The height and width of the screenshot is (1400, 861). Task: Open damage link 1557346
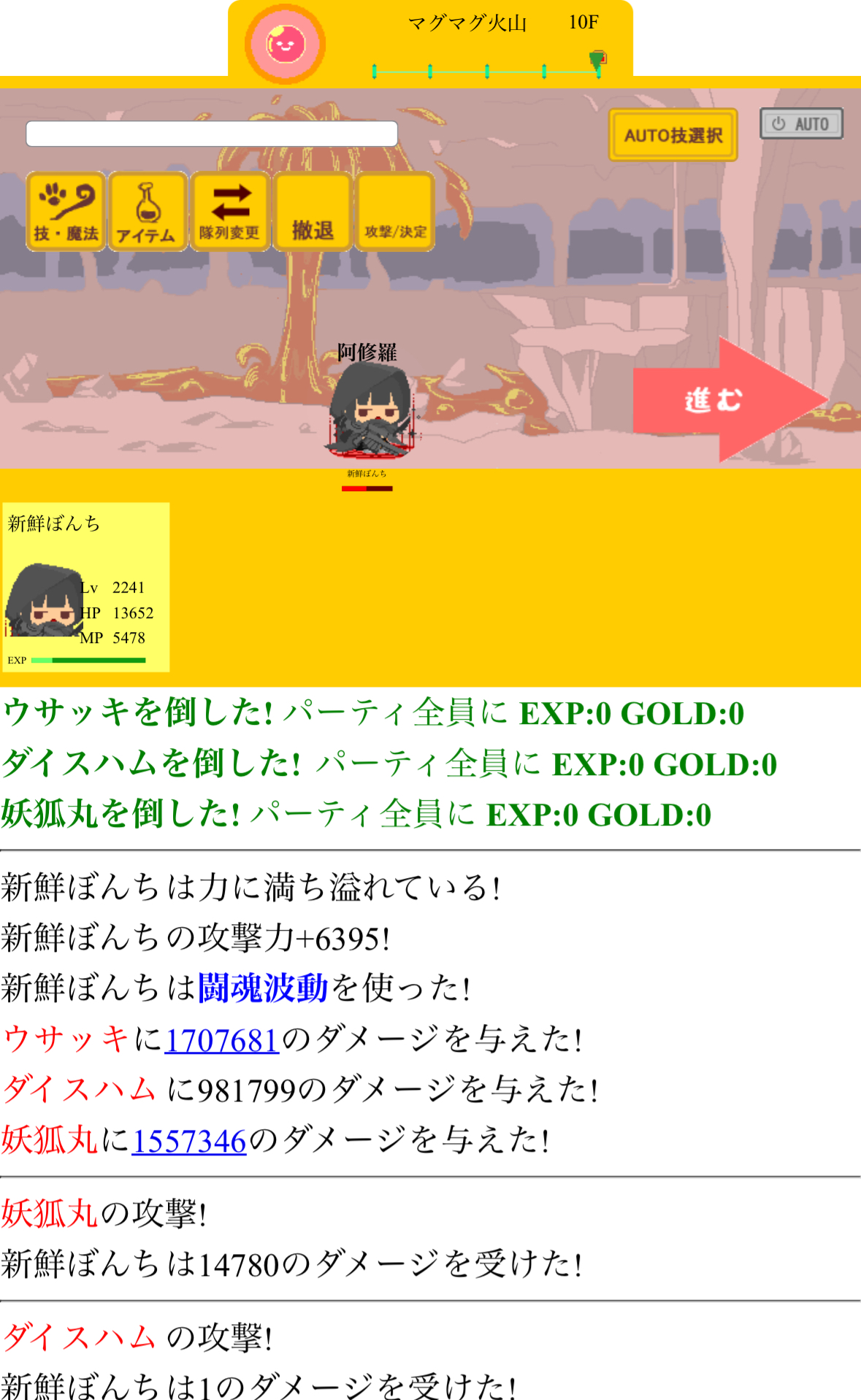coord(189,1140)
